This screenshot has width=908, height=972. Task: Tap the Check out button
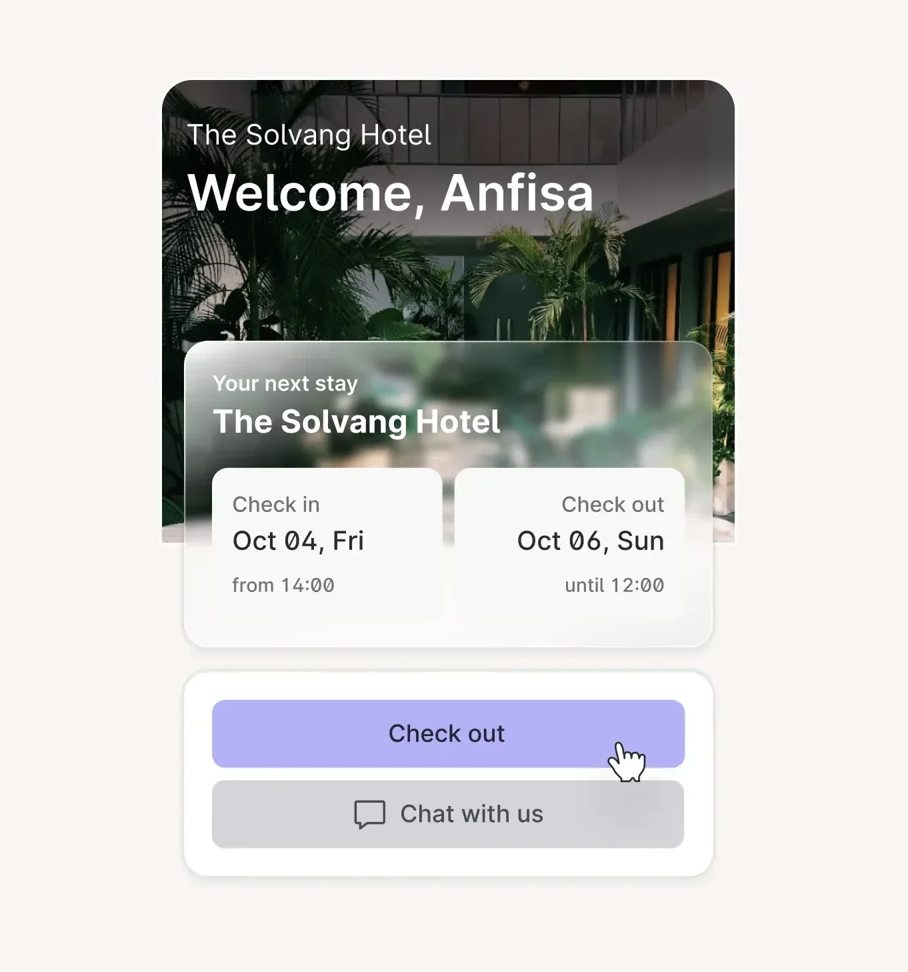(447, 733)
